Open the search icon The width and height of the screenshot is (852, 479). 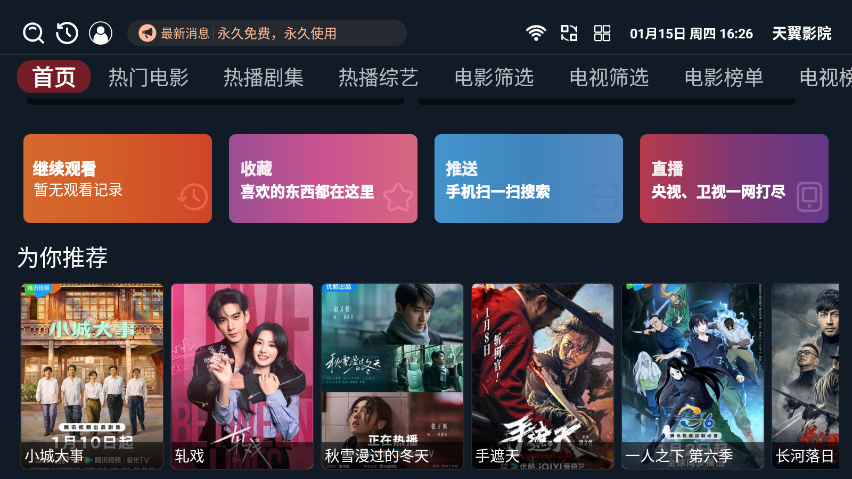point(34,33)
